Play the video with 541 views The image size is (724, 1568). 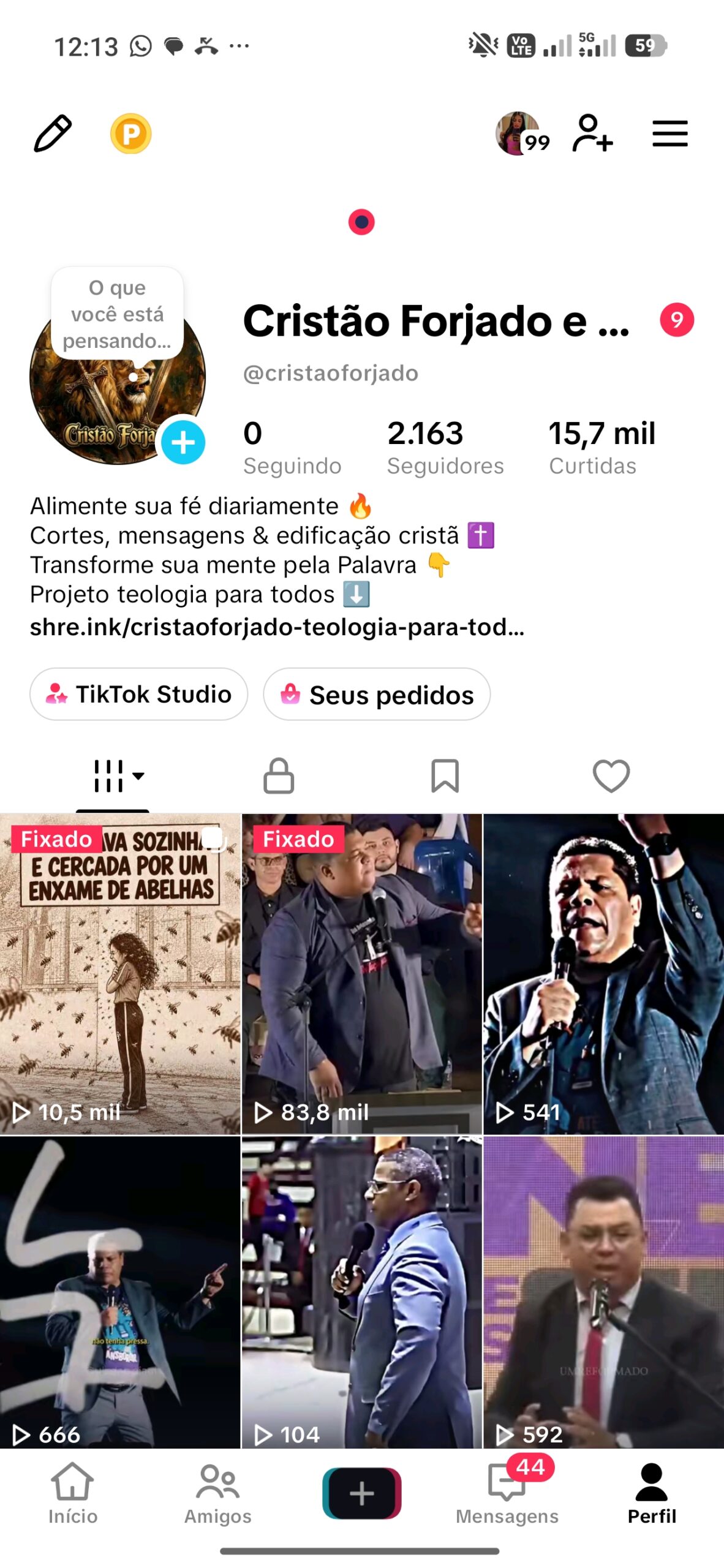[x=603, y=974]
